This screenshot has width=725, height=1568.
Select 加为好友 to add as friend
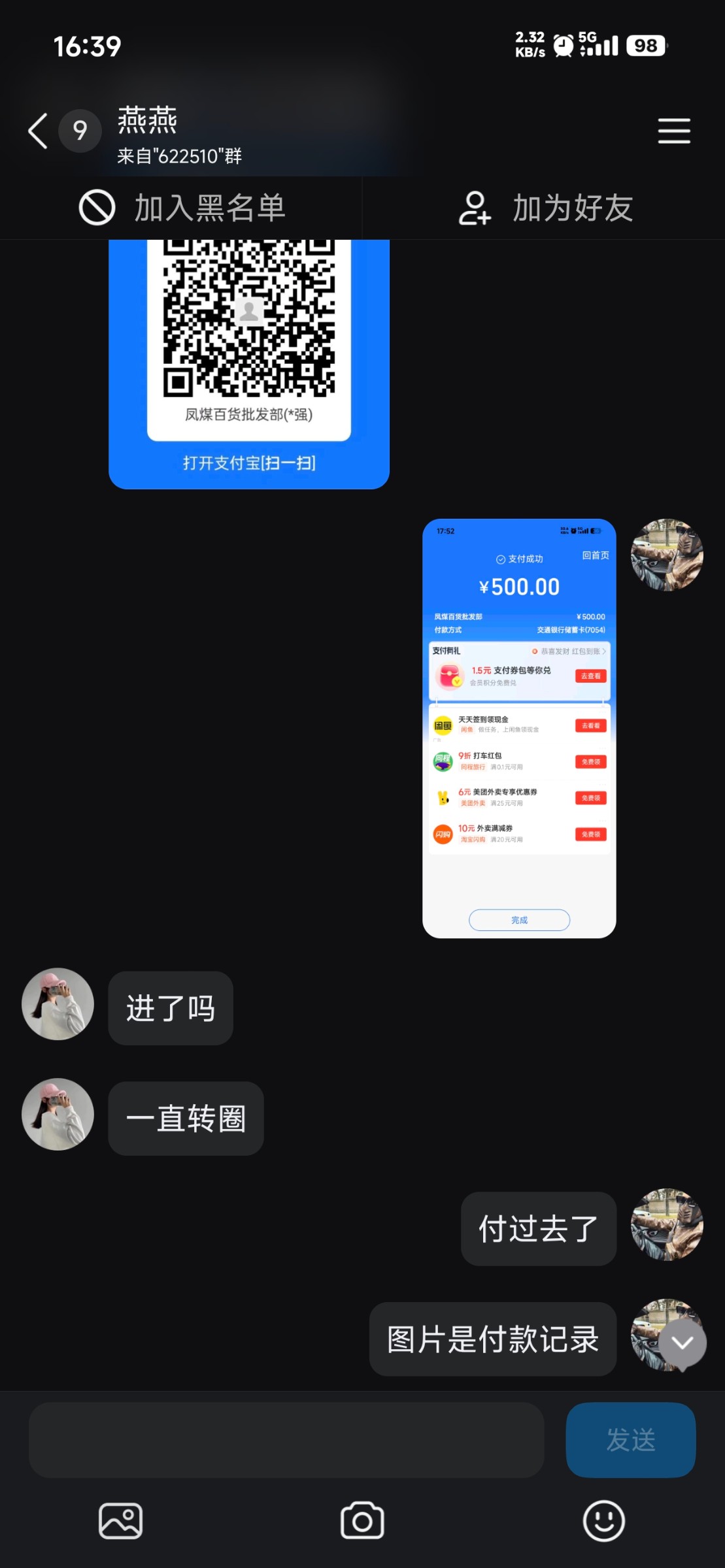coord(571,208)
